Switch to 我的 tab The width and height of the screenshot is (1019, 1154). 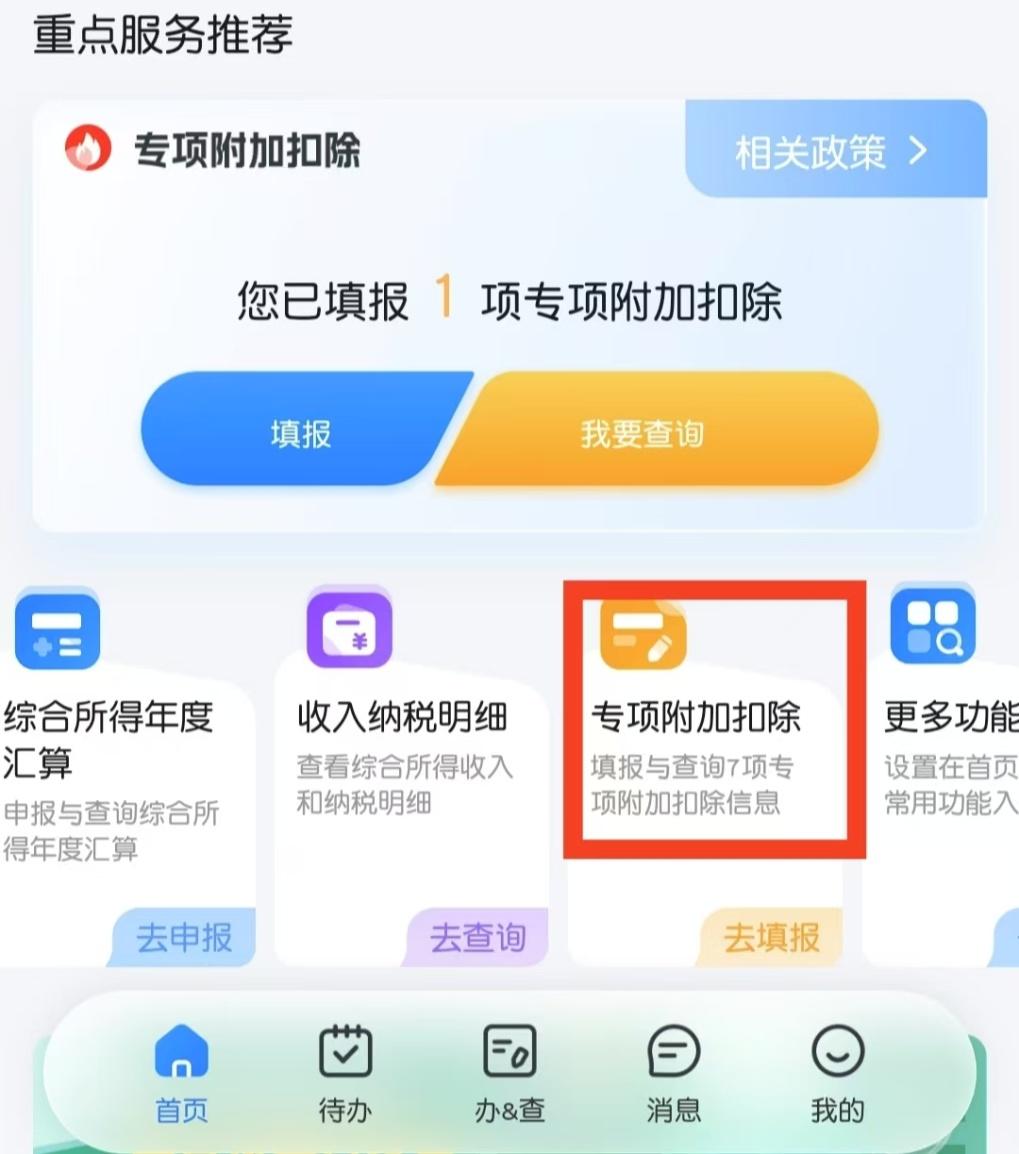pyautogui.click(x=838, y=1074)
